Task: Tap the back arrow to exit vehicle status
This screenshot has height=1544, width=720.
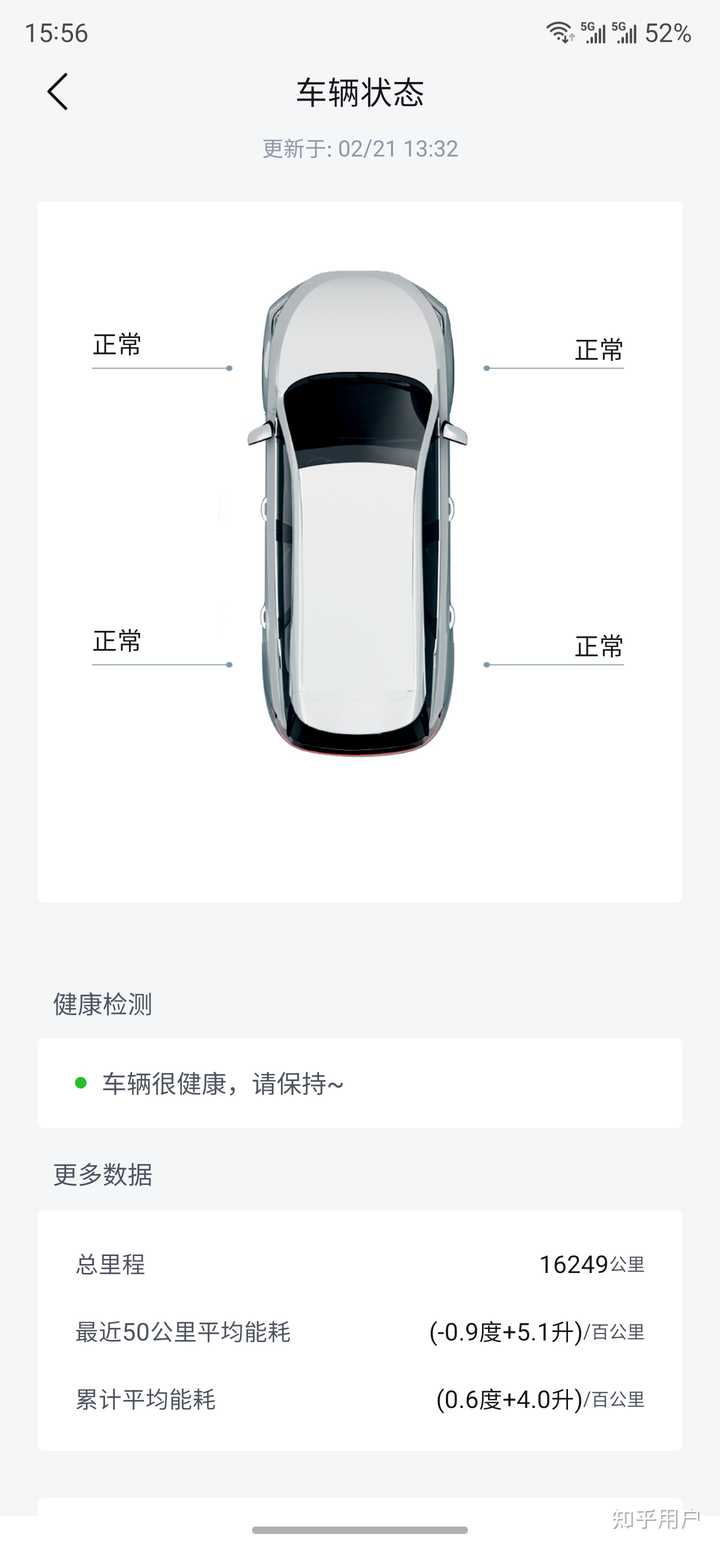Action: click(x=56, y=91)
